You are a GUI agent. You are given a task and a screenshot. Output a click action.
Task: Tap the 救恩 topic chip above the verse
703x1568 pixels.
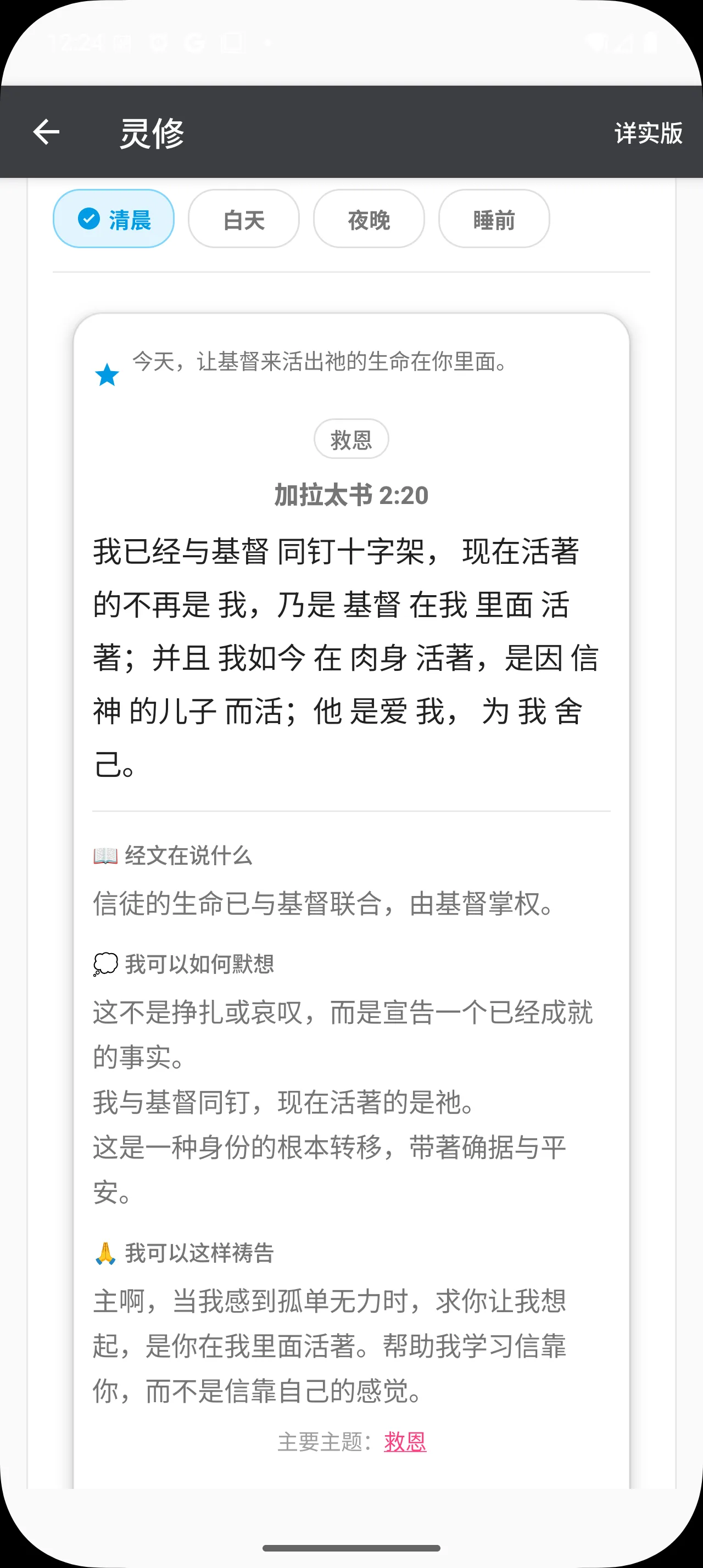pyautogui.click(x=351, y=439)
